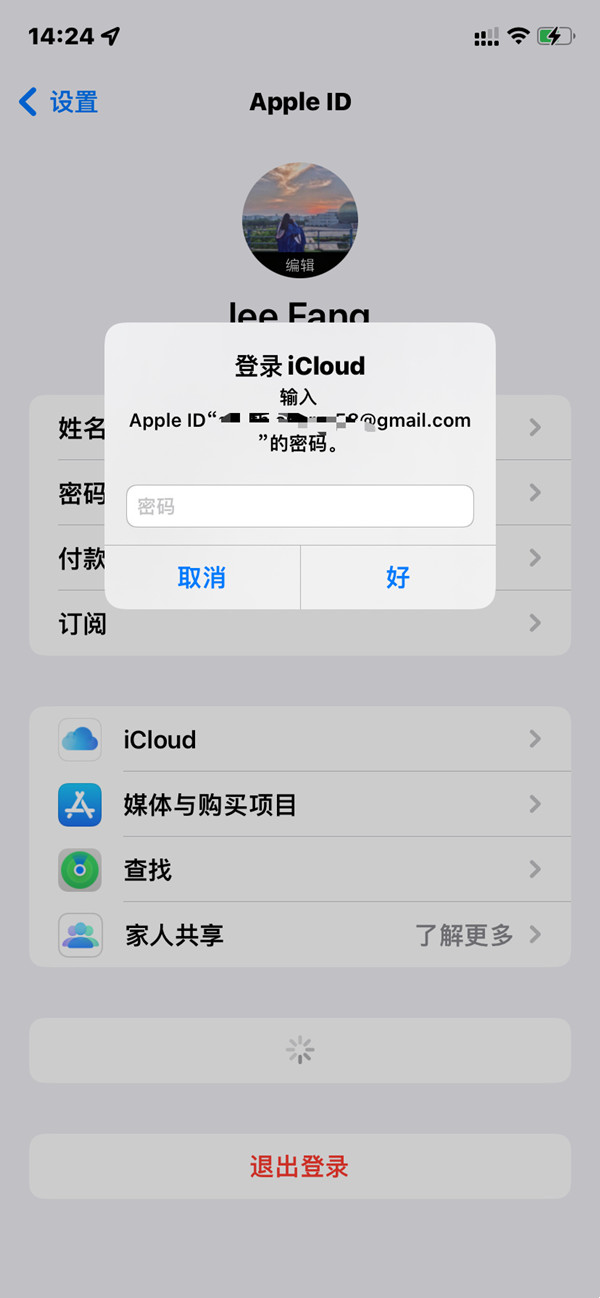Confirm with the 好 button
This screenshot has height=1298, width=600.
pyautogui.click(x=398, y=577)
